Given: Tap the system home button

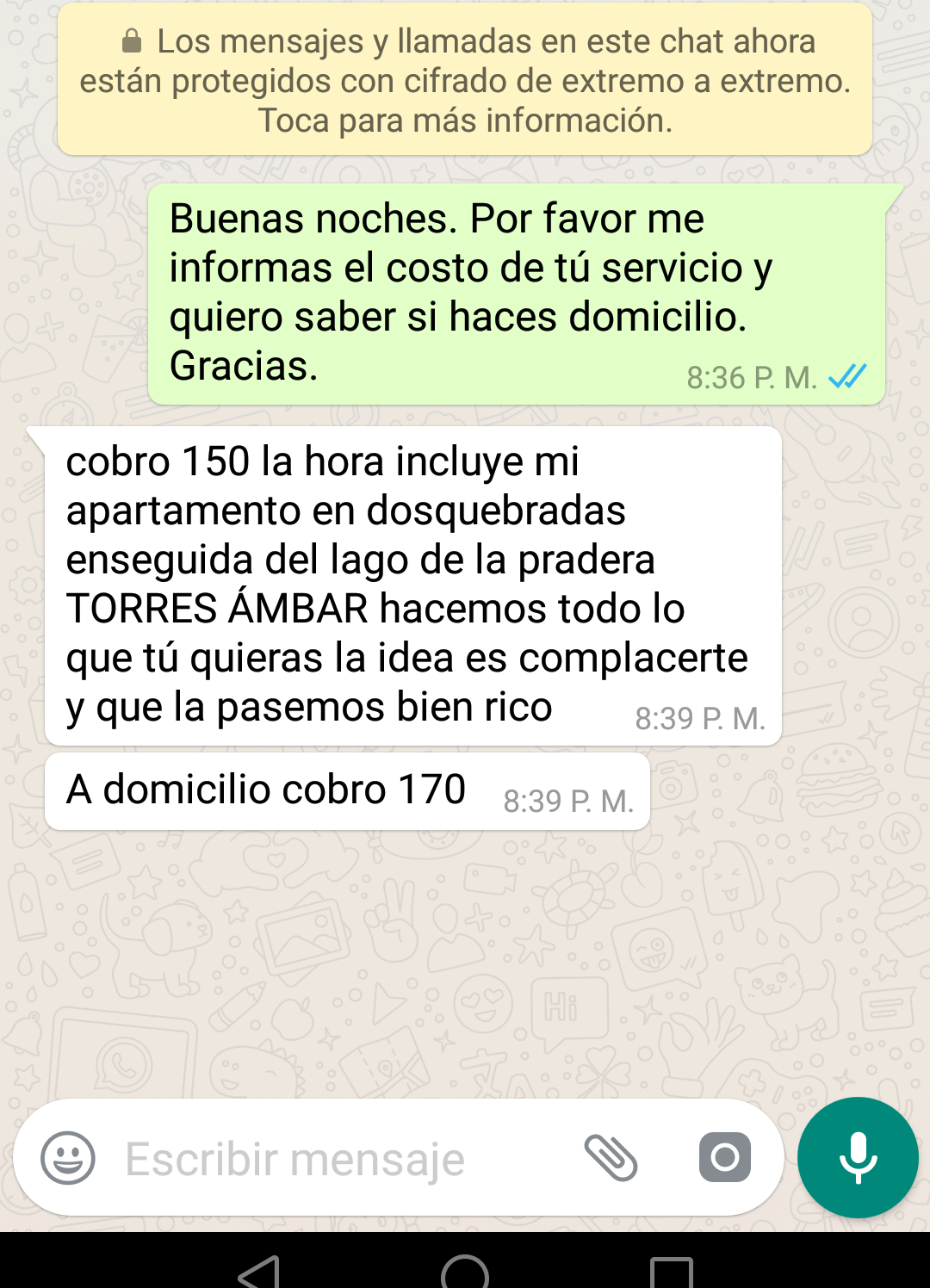Looking at the screenshot, I should (465, 1273).
